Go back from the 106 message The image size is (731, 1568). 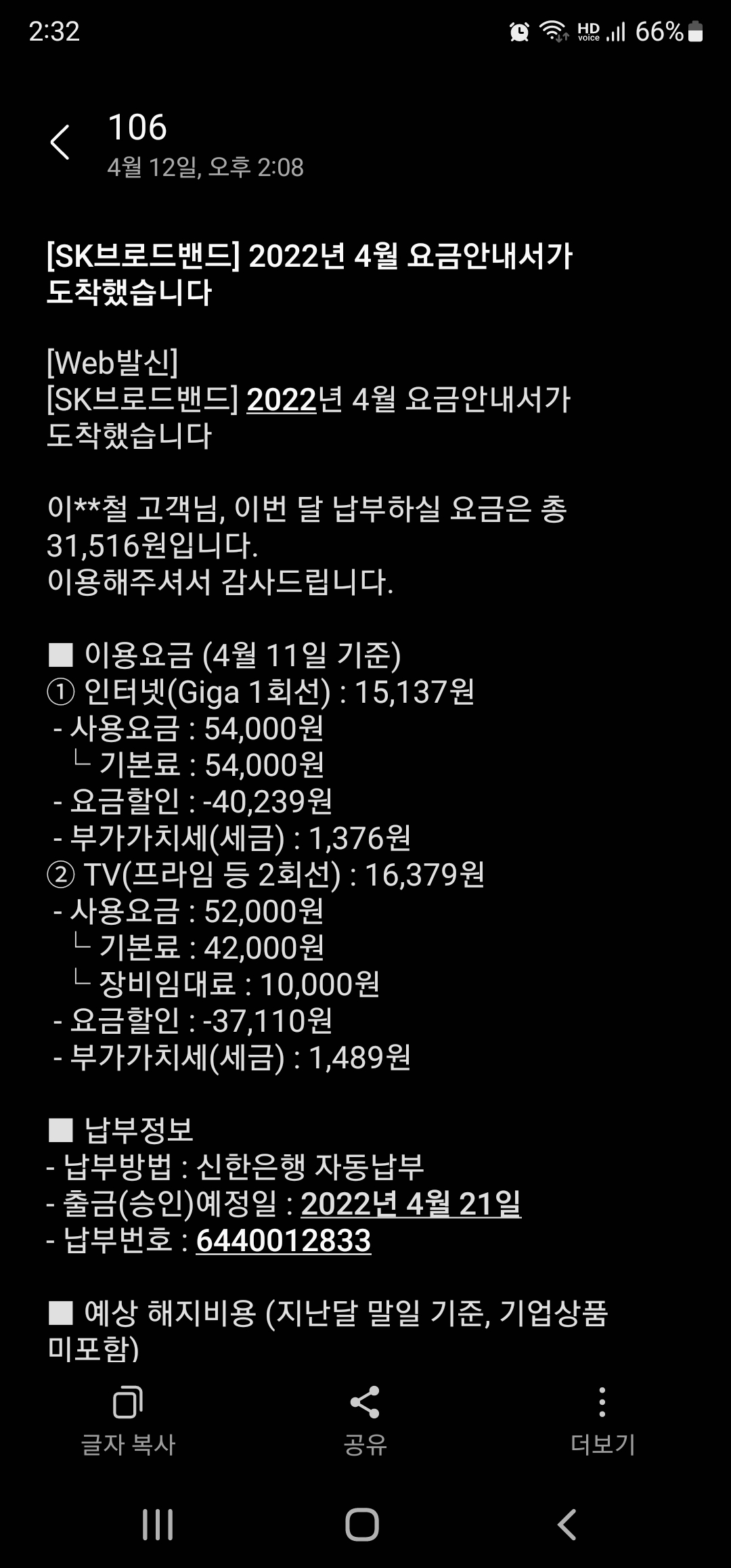60,143
